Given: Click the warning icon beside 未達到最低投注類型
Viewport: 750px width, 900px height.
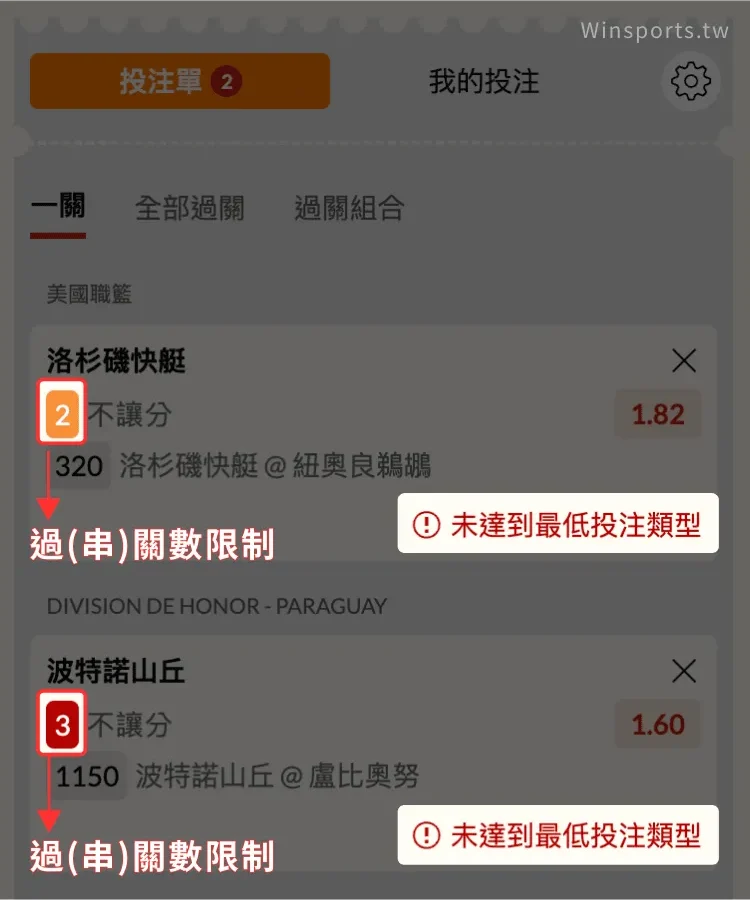Looking at the screenshot, I should click(425, 523).
